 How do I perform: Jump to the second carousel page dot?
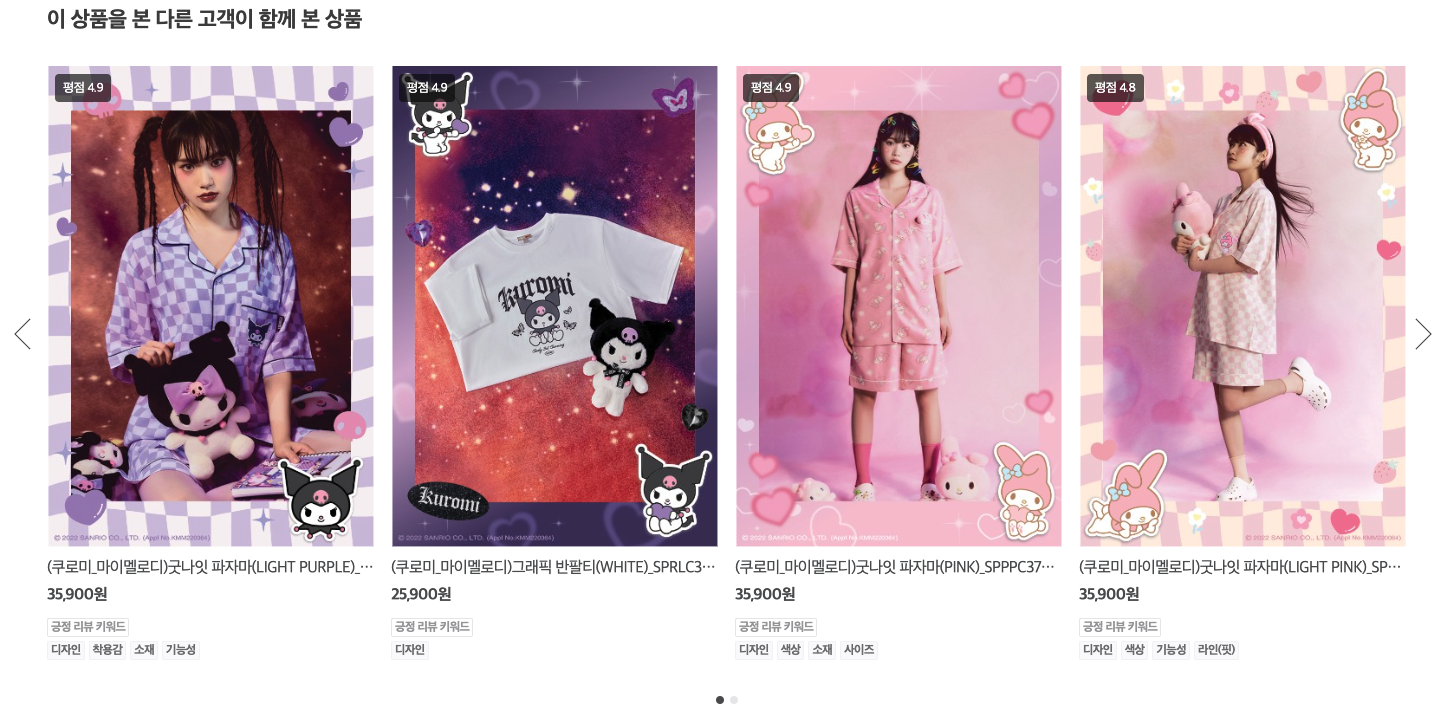pyautogui.click(x=734, y=700)
